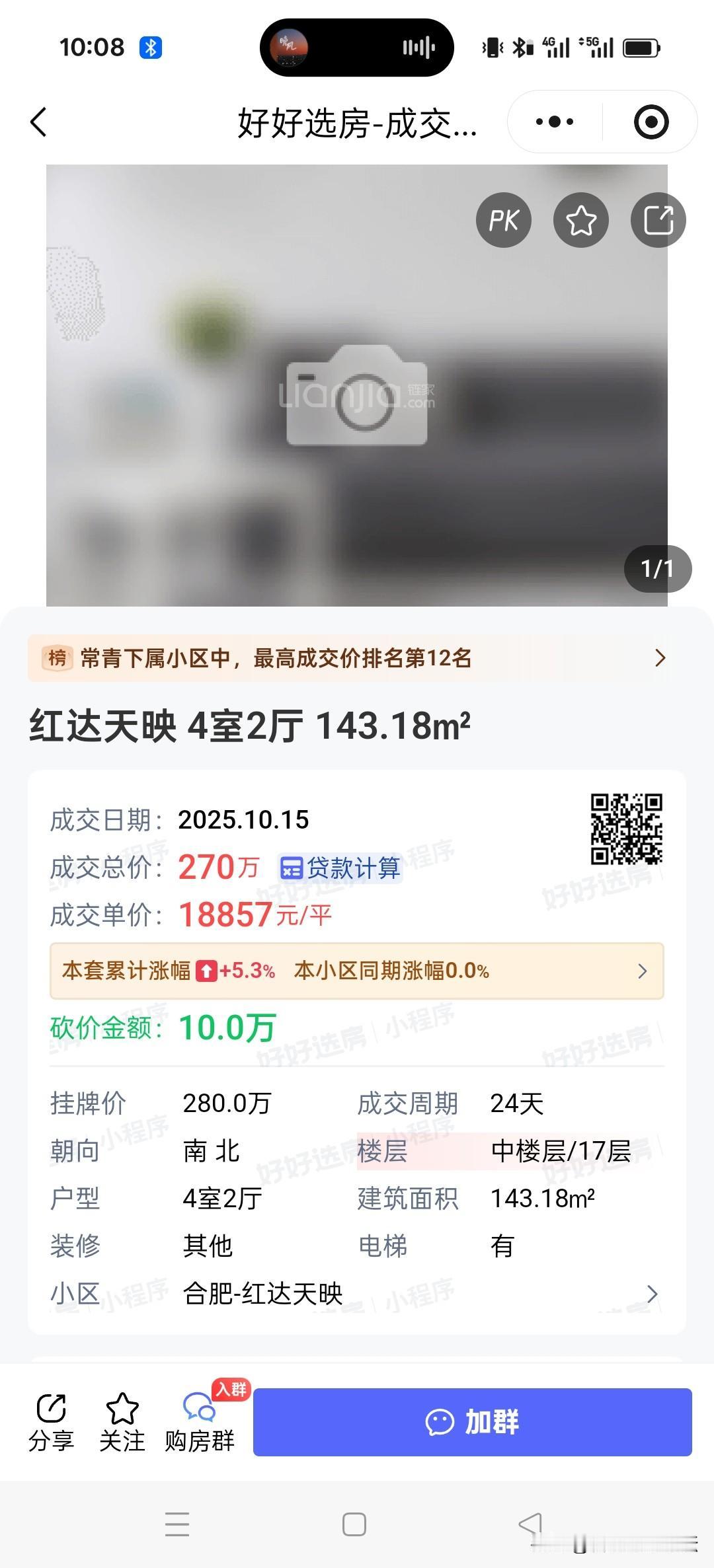Screen dimensions: 714x1568
Task: Tap the Bluetooth icon in the status bar
Action: point(151,48)
